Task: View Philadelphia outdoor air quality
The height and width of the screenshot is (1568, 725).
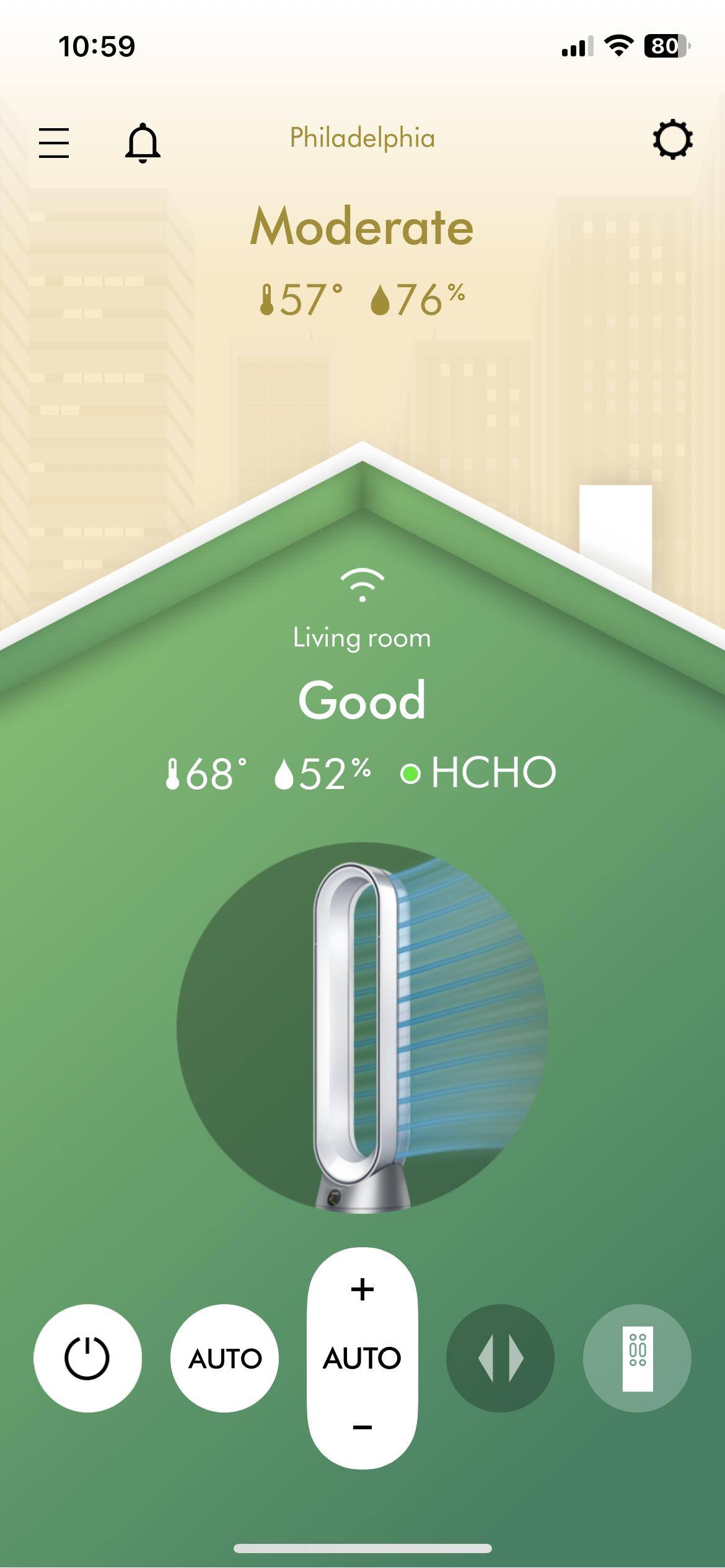Action: point(362,227)
